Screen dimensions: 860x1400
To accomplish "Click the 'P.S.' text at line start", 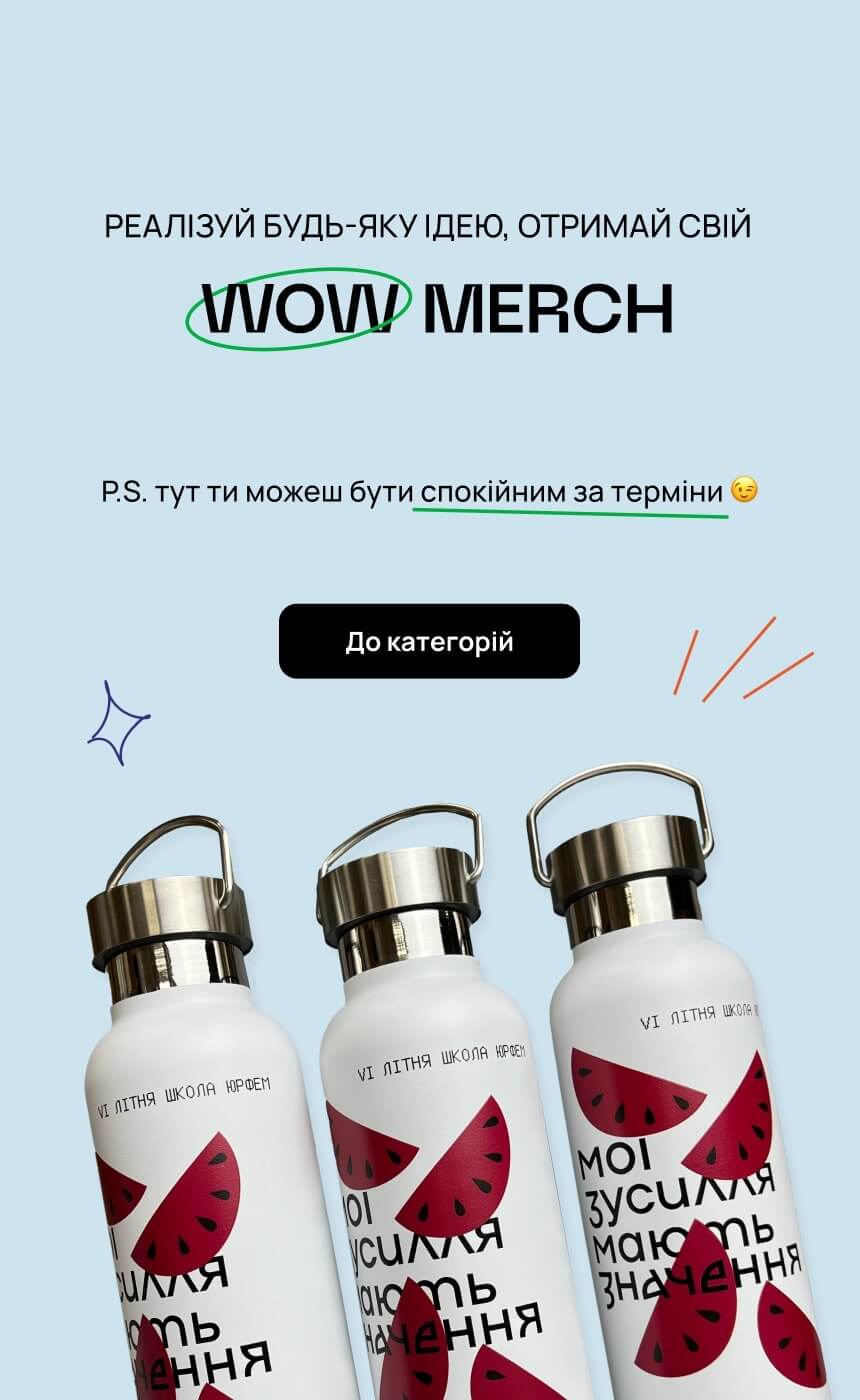I will (126, 490).
